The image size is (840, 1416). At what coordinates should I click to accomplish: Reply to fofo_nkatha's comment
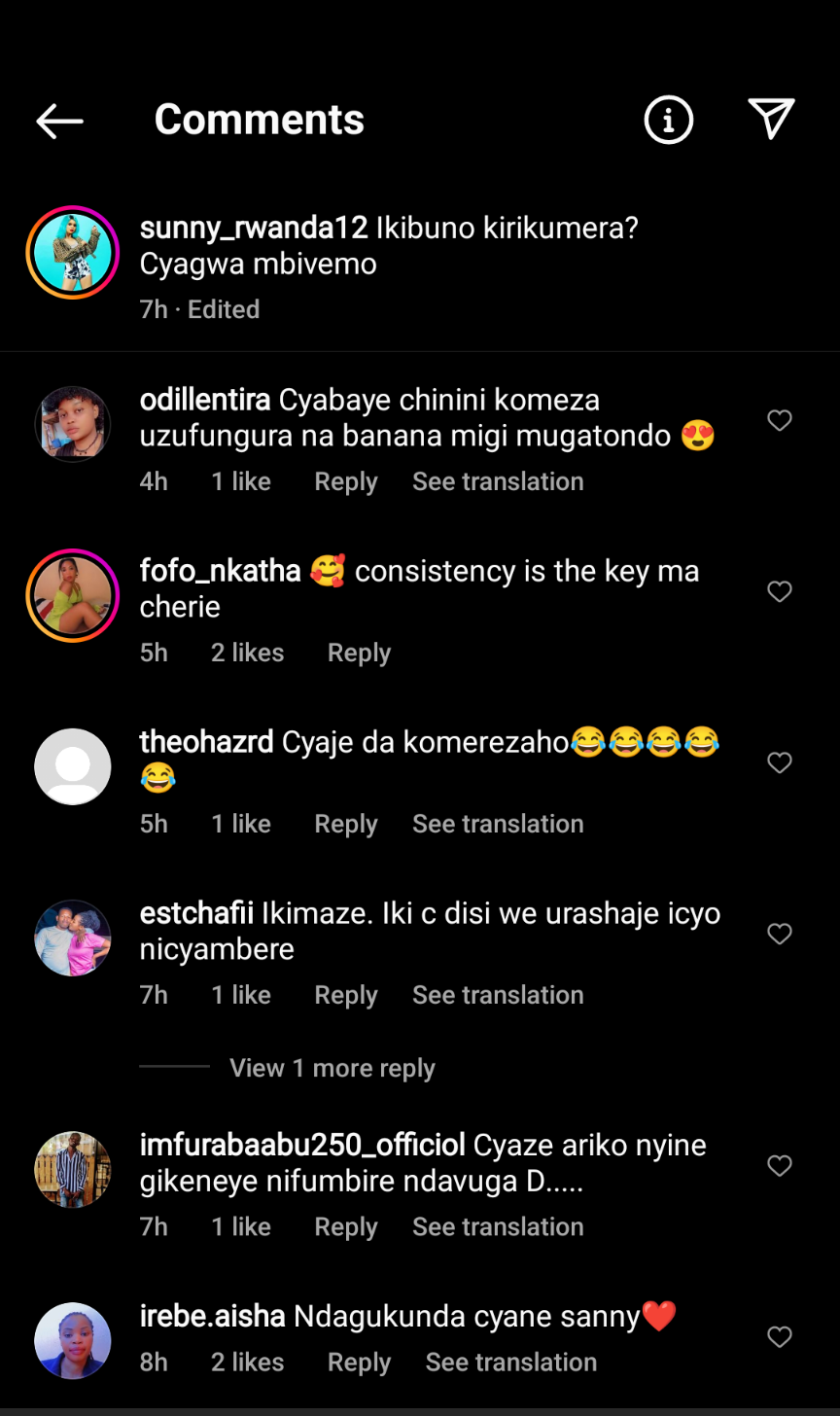359,653
